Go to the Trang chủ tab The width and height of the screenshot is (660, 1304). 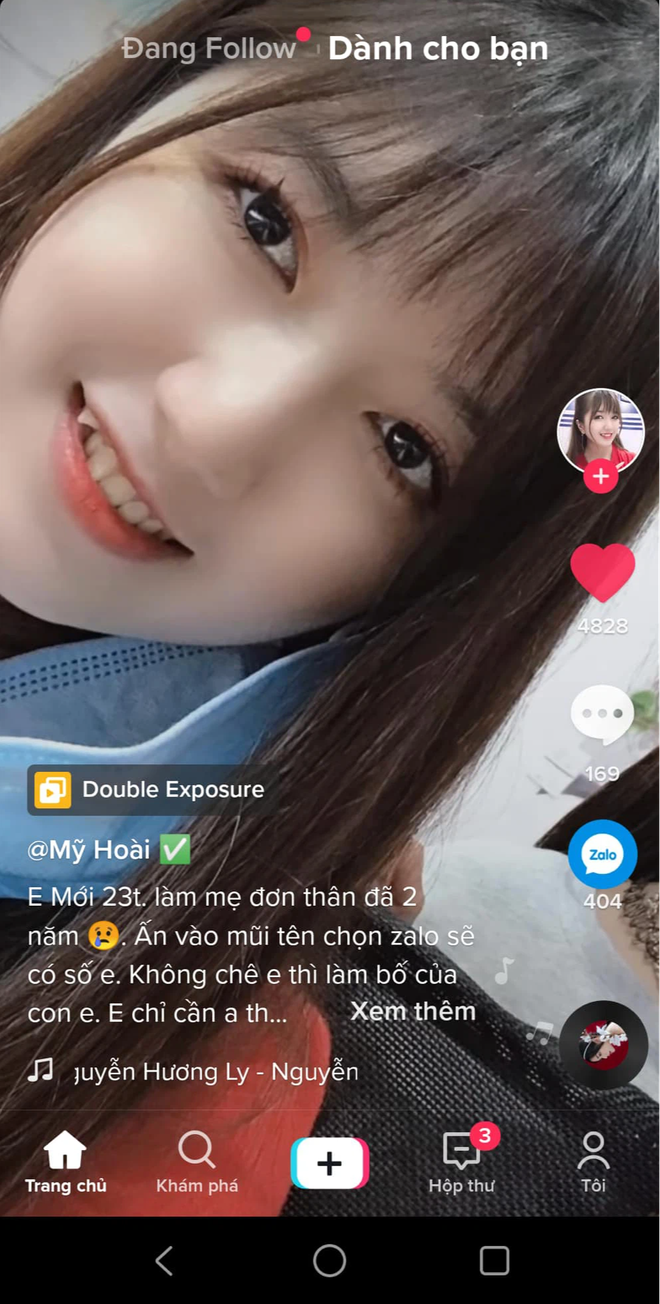66,1162
